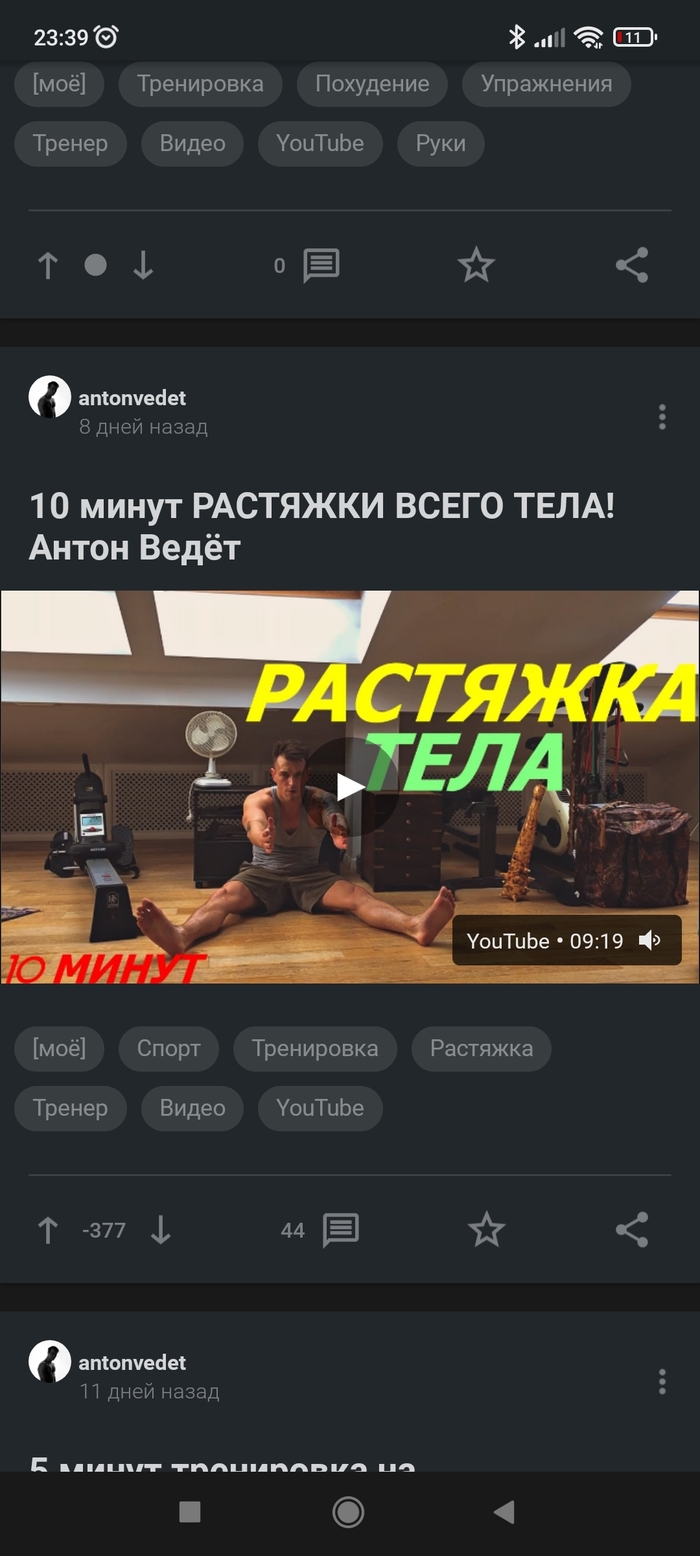Open overflow menu of the 8 дней назад post
700x1556 pixels.
[661, 417]
